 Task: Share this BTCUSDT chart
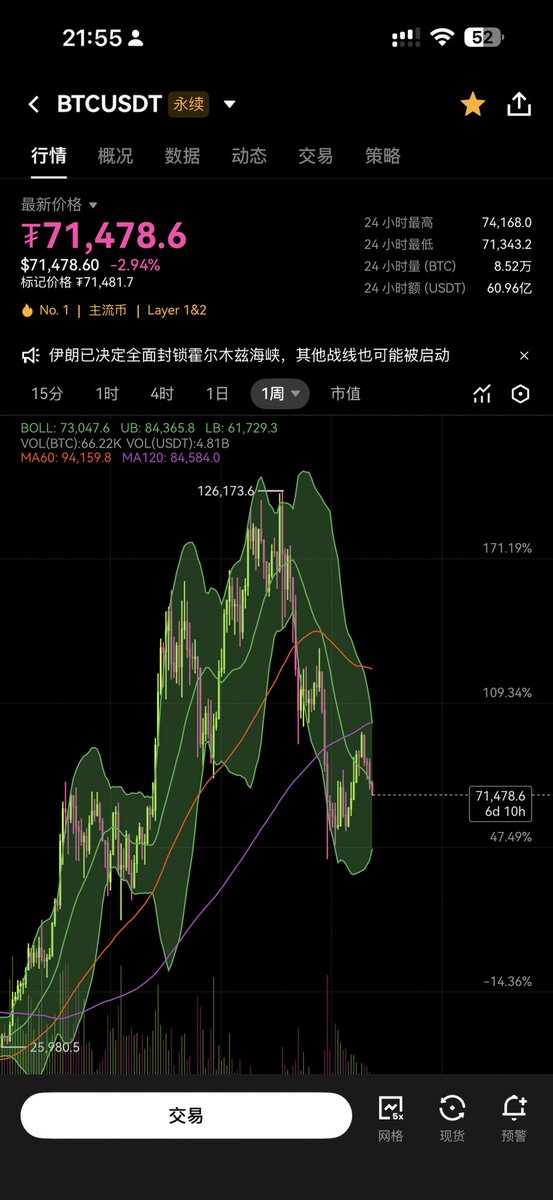(519, 104)
